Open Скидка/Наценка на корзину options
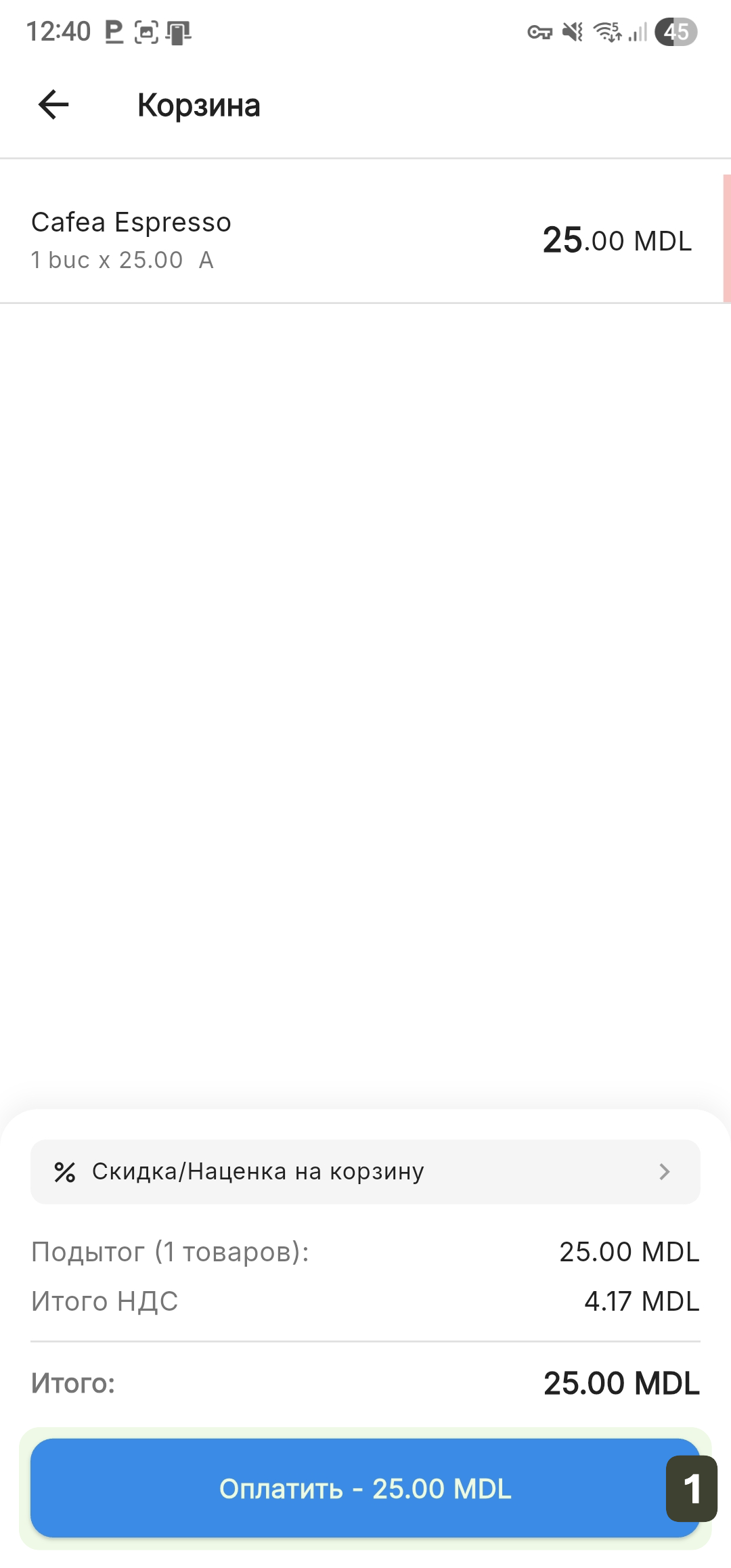The width and height of the screenshot is (731, 1568). (x=365, y=1172)
